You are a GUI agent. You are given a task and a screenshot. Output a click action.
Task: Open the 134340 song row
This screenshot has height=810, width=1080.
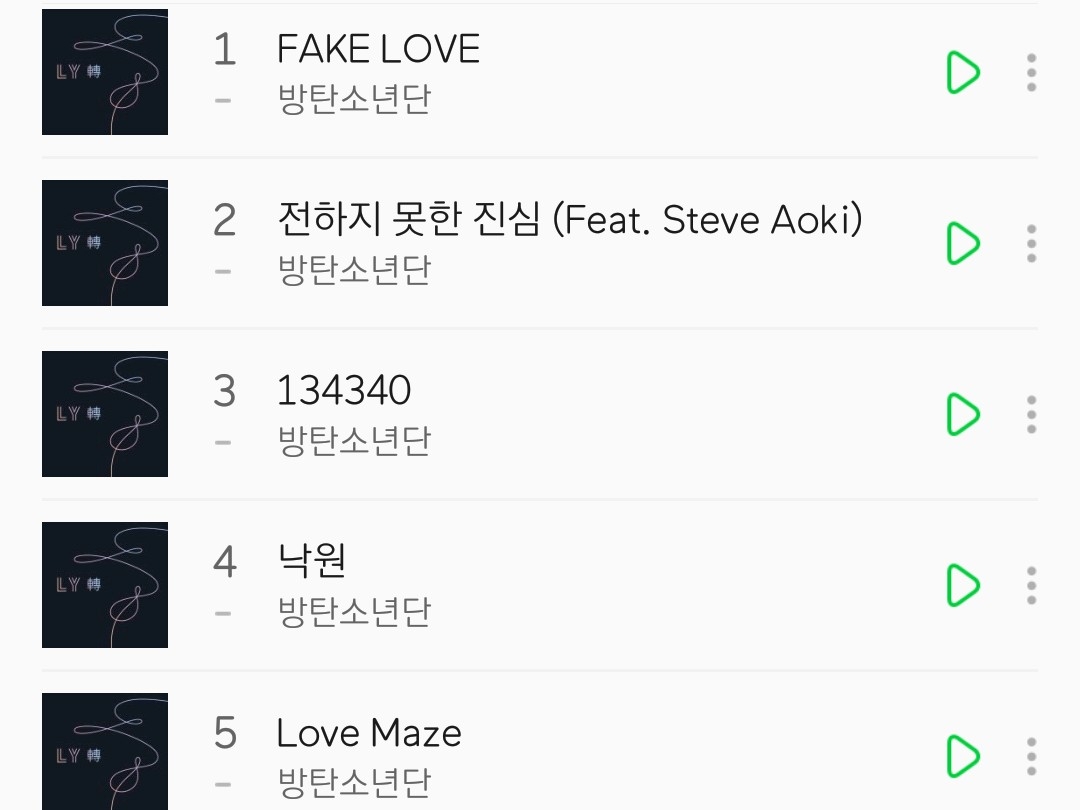click(540, 414)
